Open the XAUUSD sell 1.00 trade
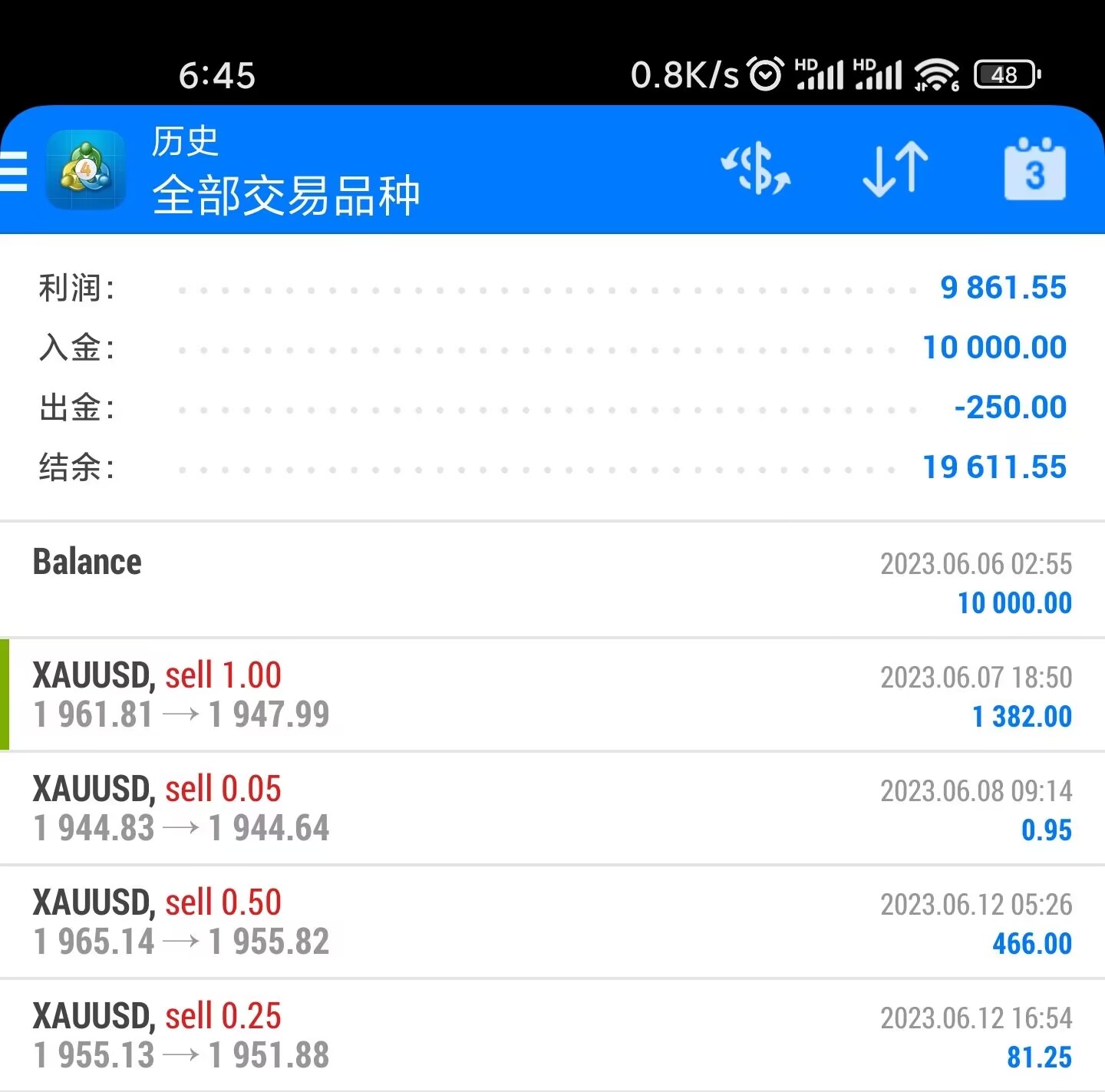1105x1092 pixels. click(x=552, y=694)
